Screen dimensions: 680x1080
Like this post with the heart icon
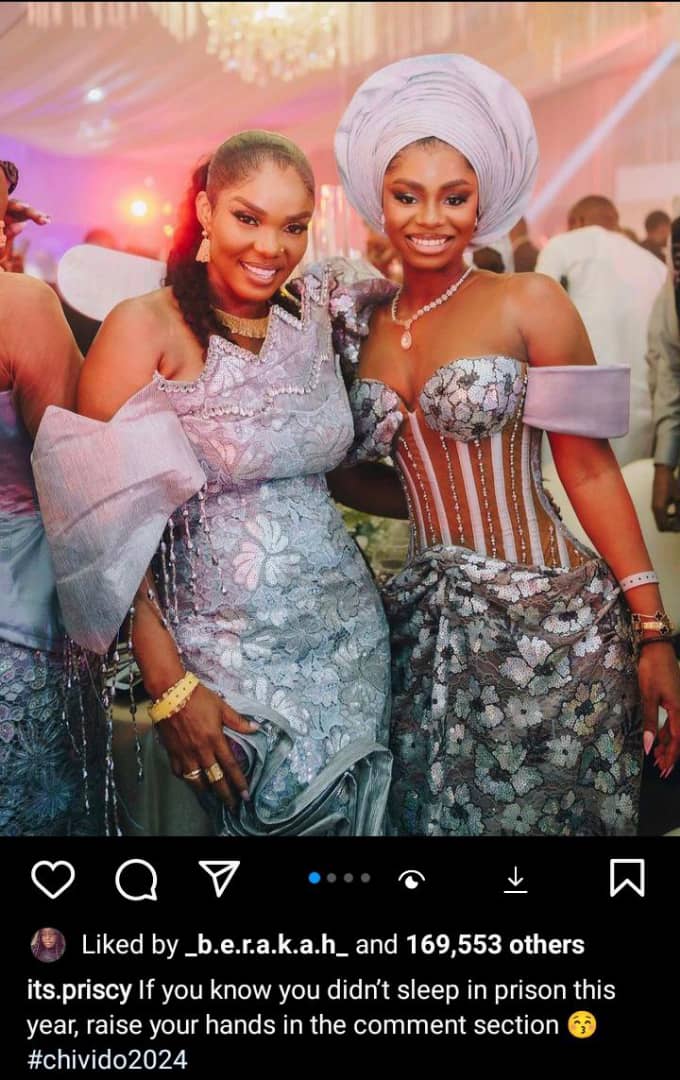coord(53,879)
